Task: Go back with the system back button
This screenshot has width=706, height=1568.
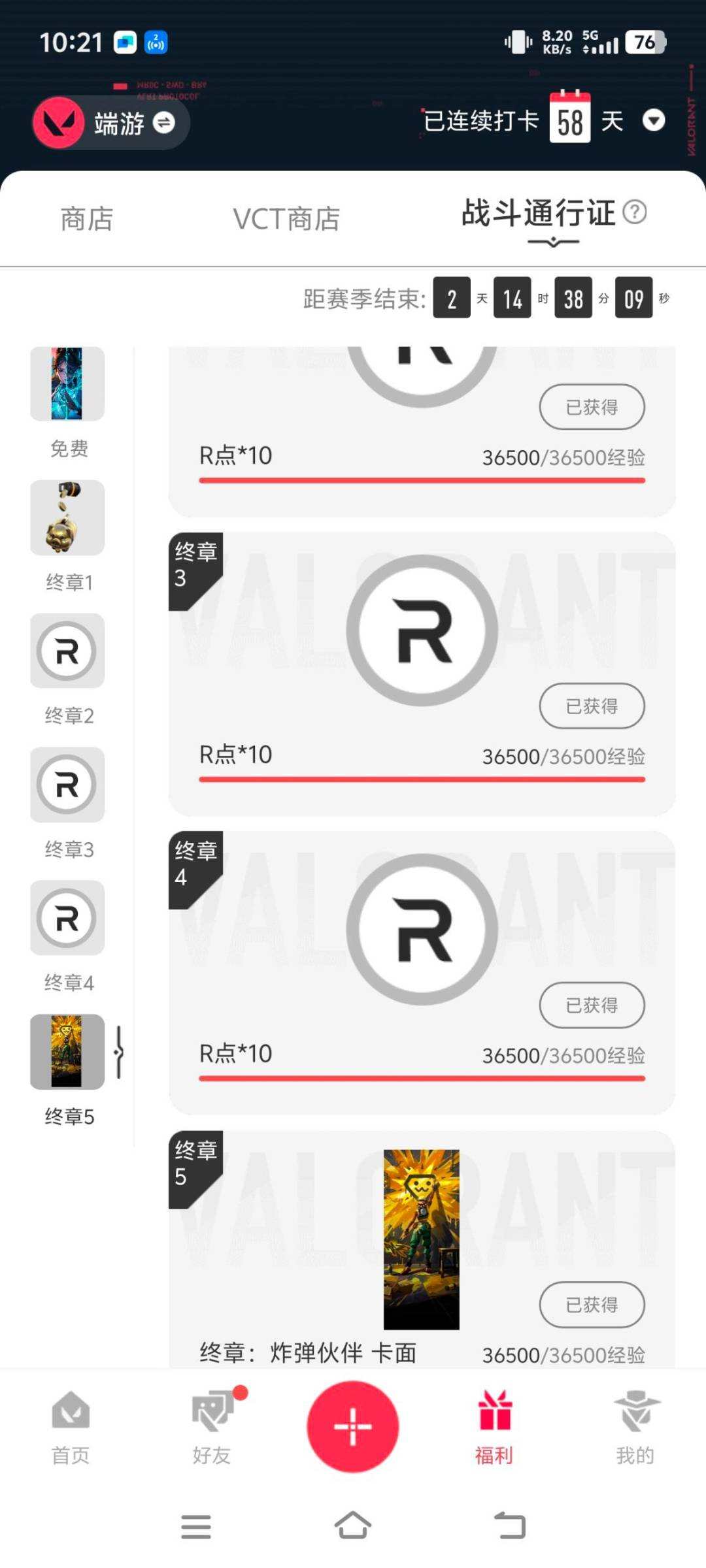Action: click(510, 1526)
